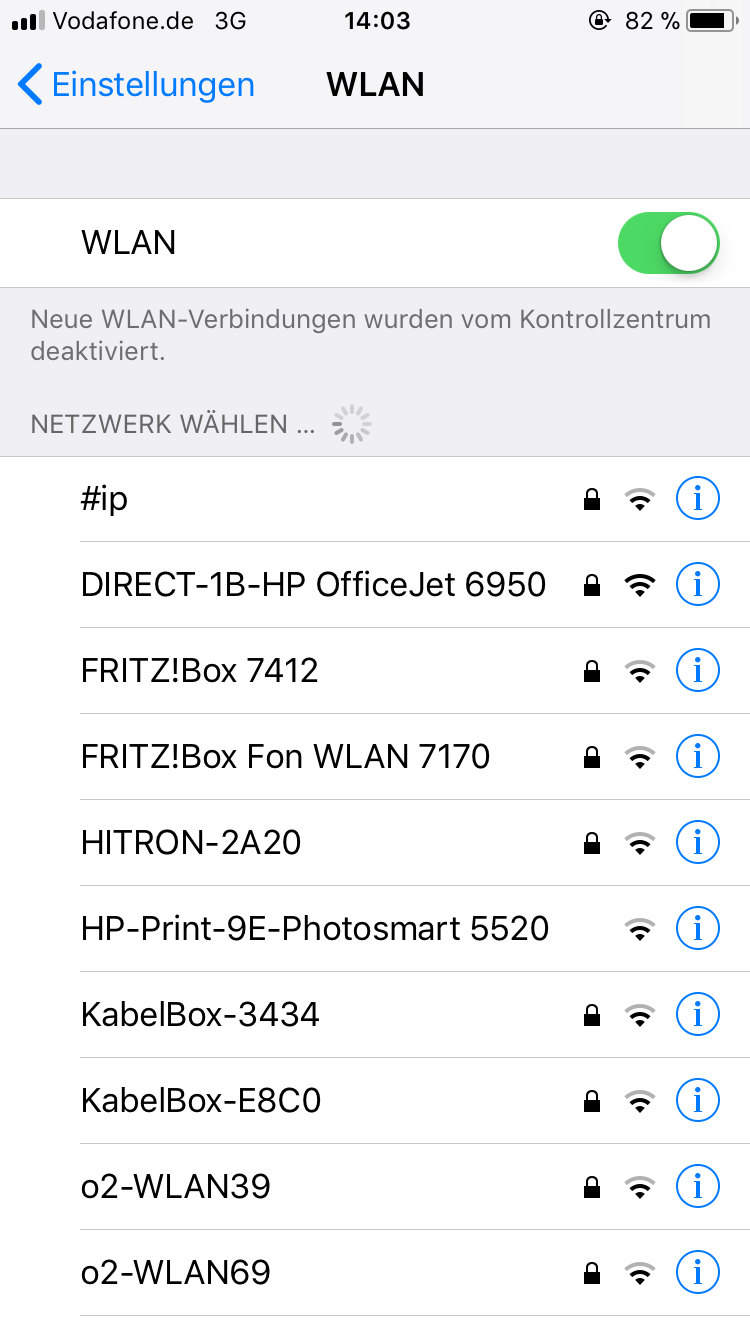Open info for the #ip network
Image resolution: width=750 pixels, height=1334 pixels.
[698, 499]
